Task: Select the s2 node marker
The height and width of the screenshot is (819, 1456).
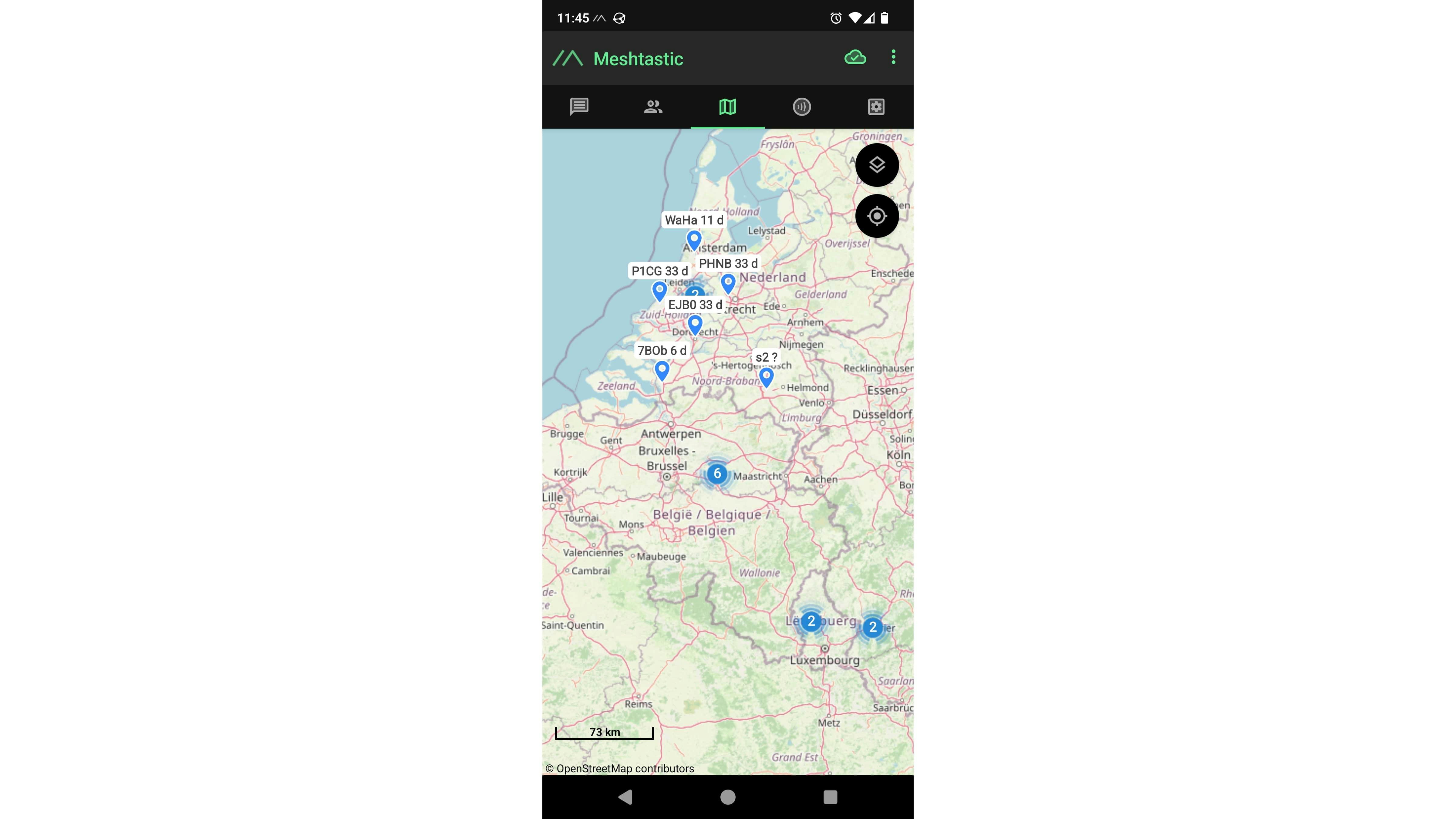Action: (x=766, y=376)
